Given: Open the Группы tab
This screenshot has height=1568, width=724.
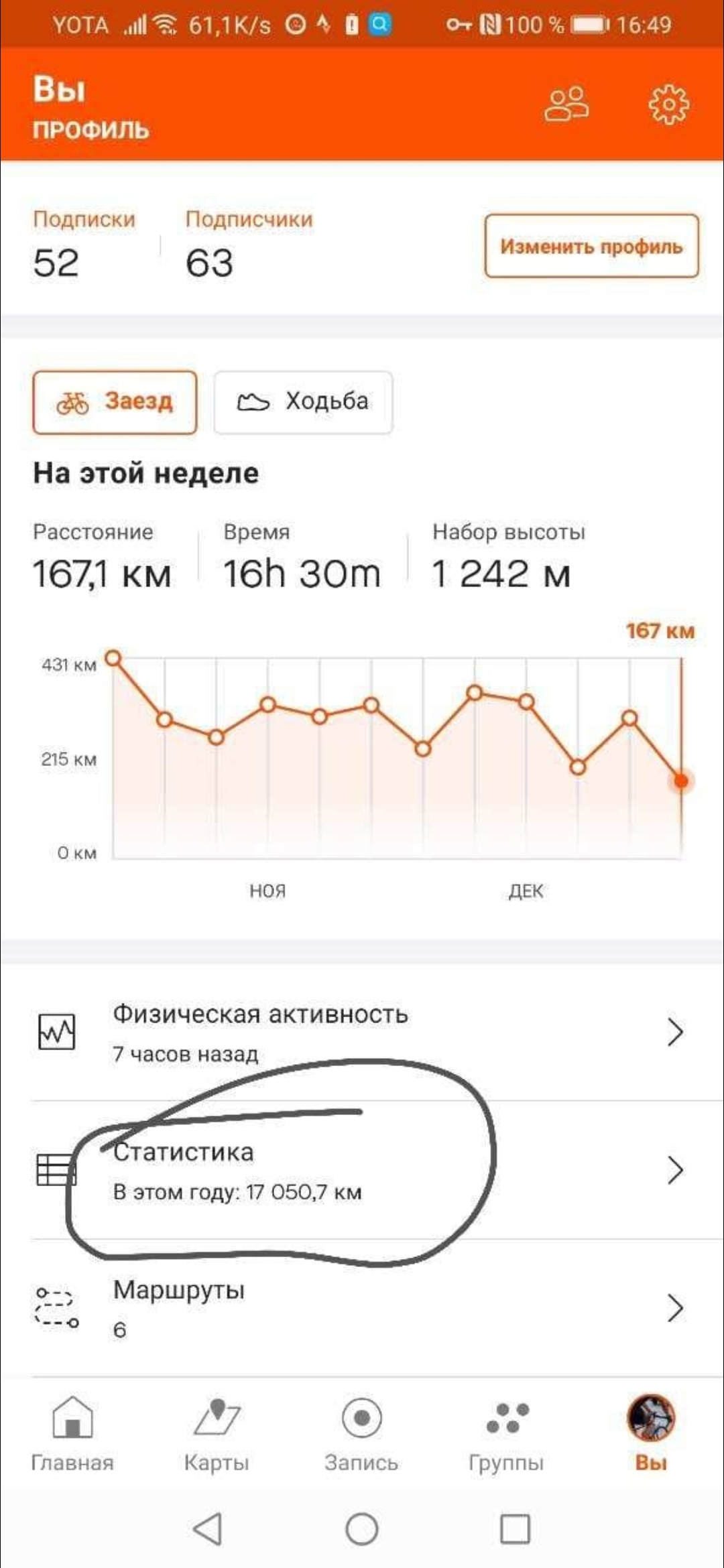Looking at the screenshot, I should tap(506, 1433).
